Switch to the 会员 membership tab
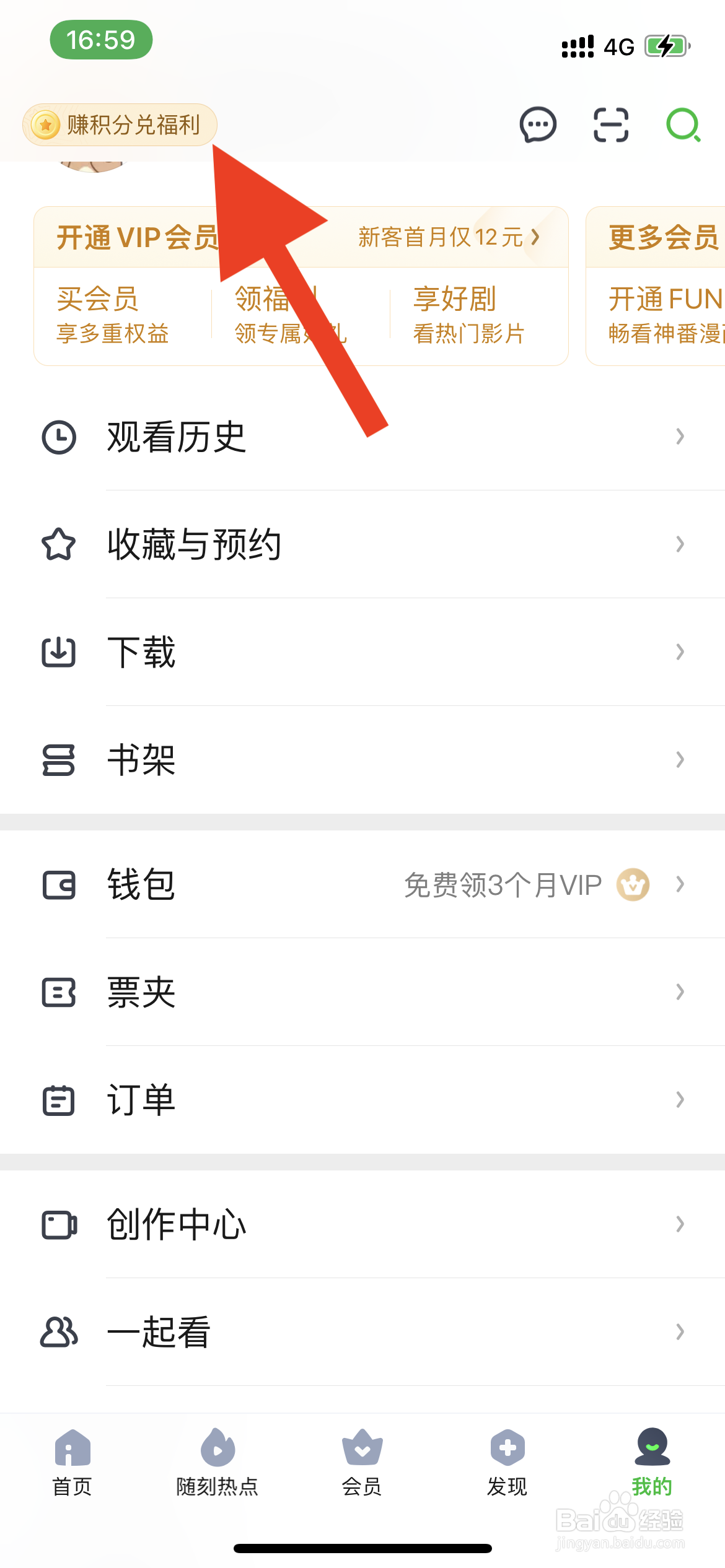Image resolution: width=725 pixels, height=1568 pixels. coord(362,1461)
